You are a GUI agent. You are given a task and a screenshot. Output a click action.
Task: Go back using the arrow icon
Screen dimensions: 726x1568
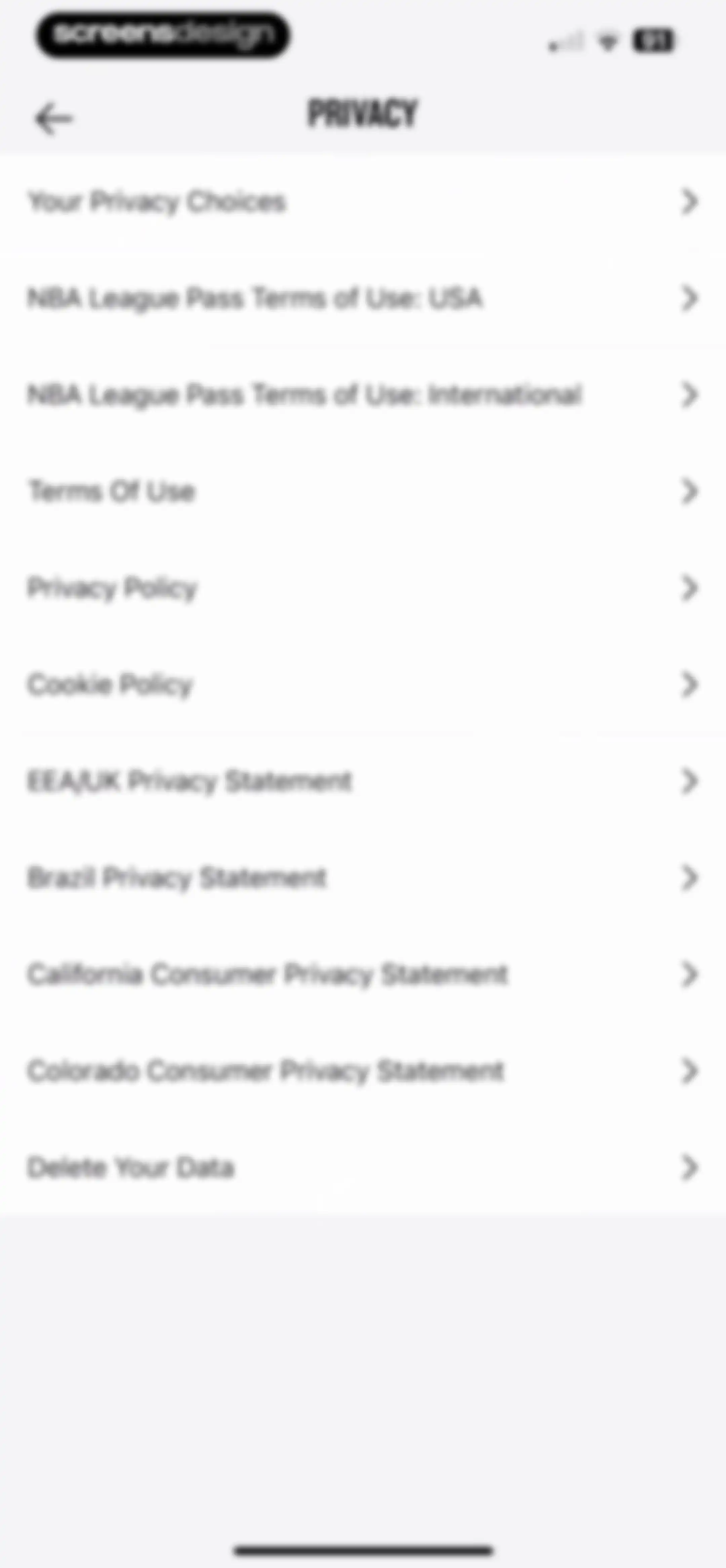(53, 119)
